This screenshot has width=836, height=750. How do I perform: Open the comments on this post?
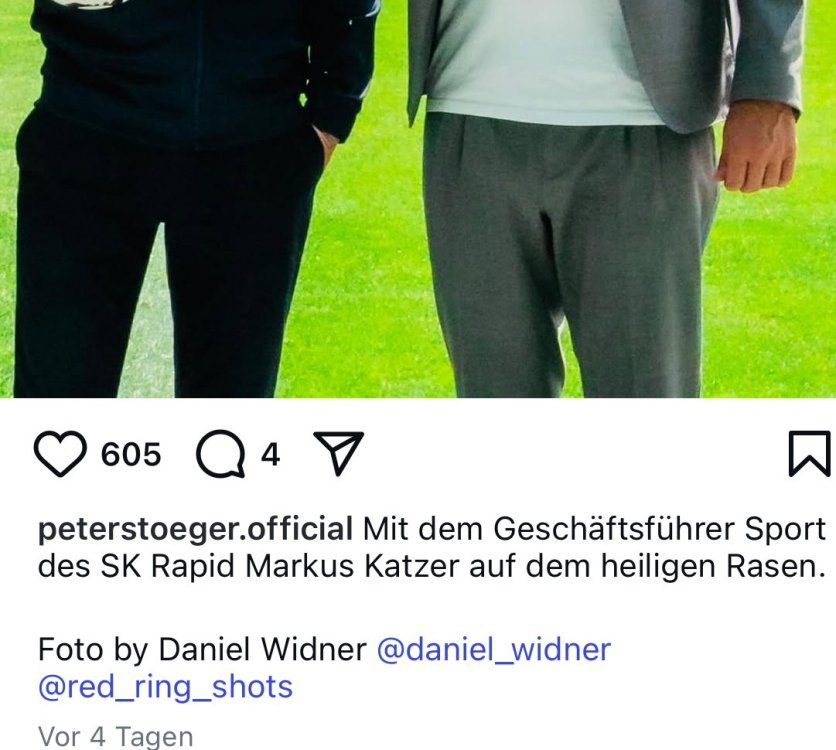(221, 456)
